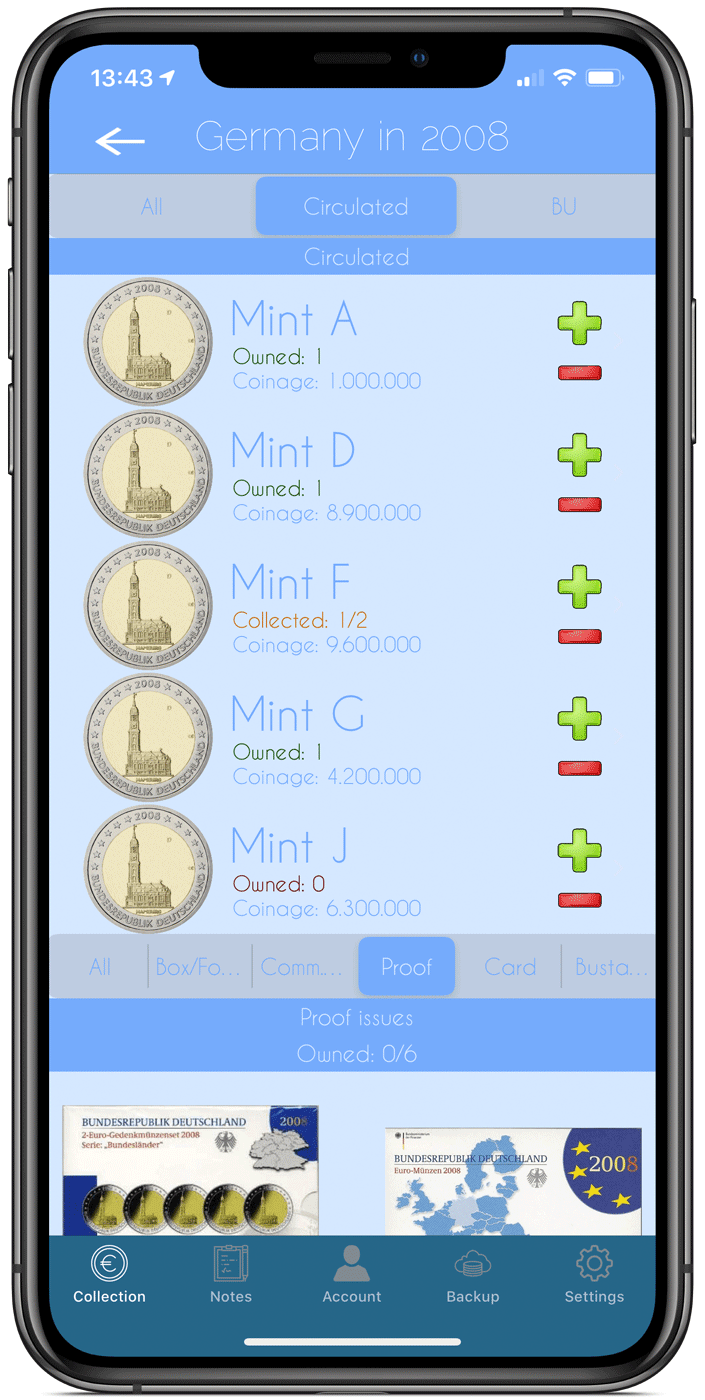Open the Notes tab
Screen dimensions: 705x1400
click(231, 1274)
